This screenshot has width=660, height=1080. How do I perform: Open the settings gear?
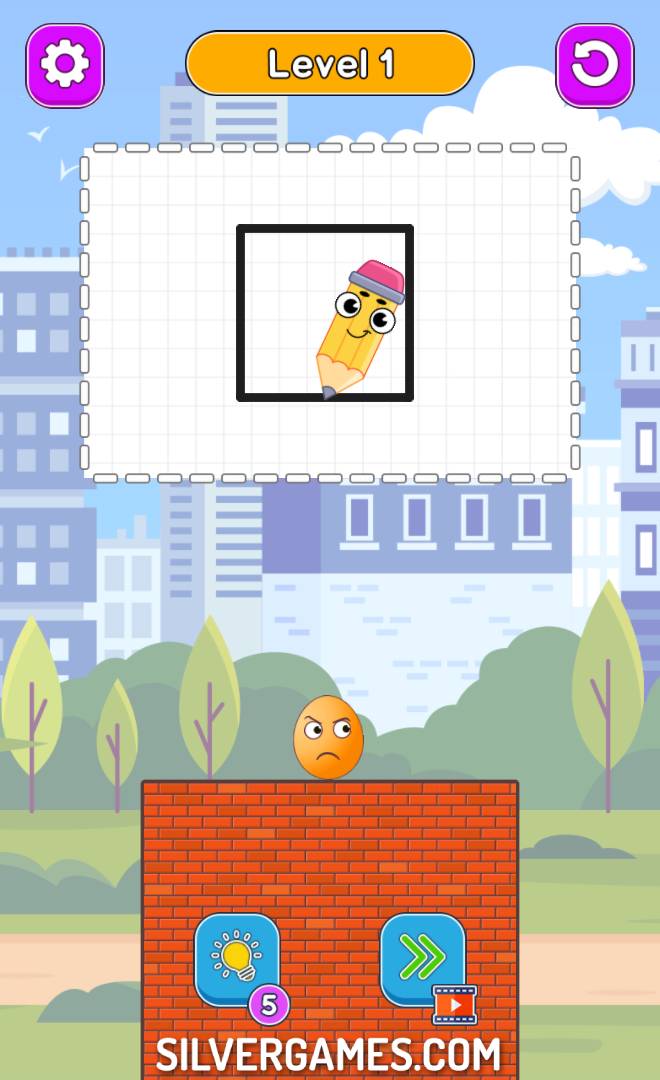(65, 66)
